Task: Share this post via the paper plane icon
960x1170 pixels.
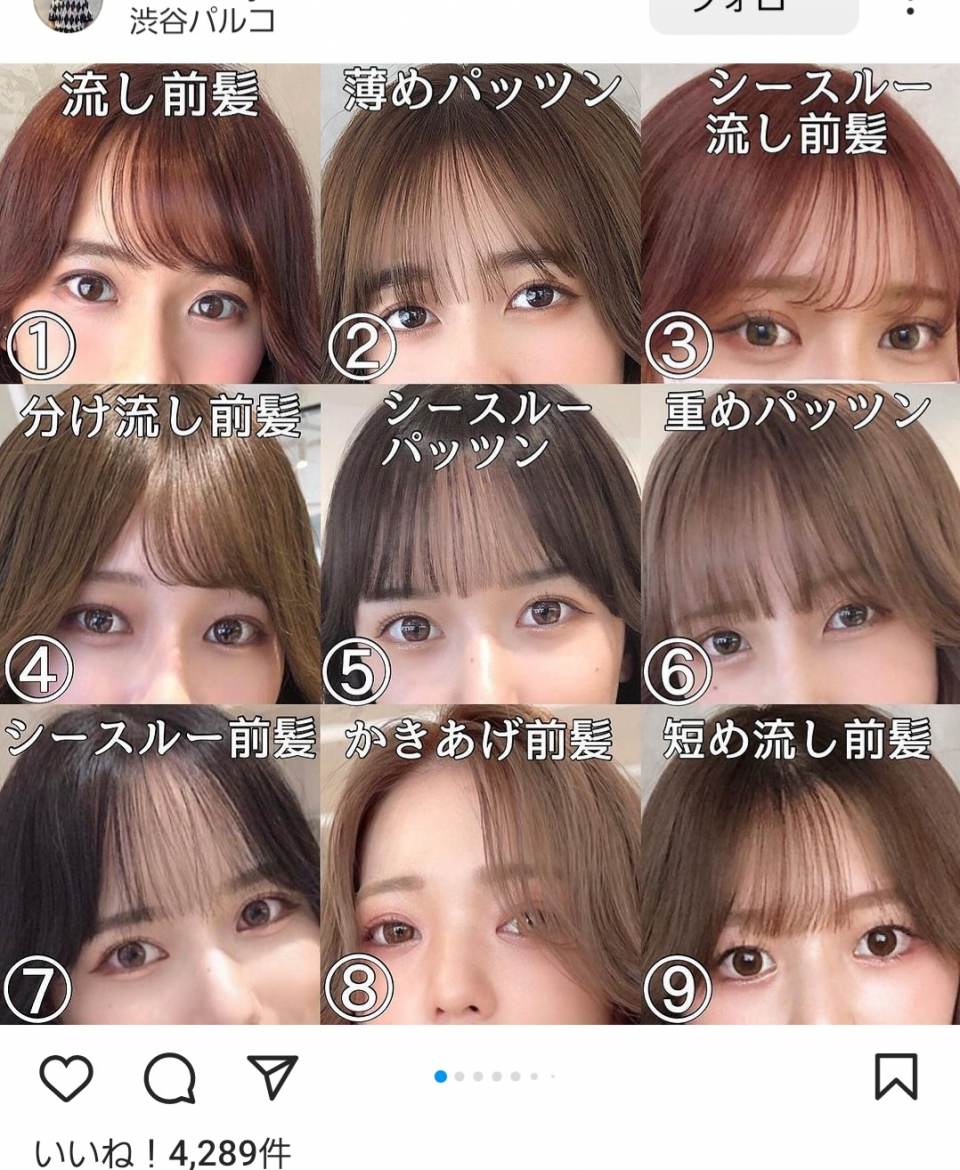Action: (x=272, y=1077)
